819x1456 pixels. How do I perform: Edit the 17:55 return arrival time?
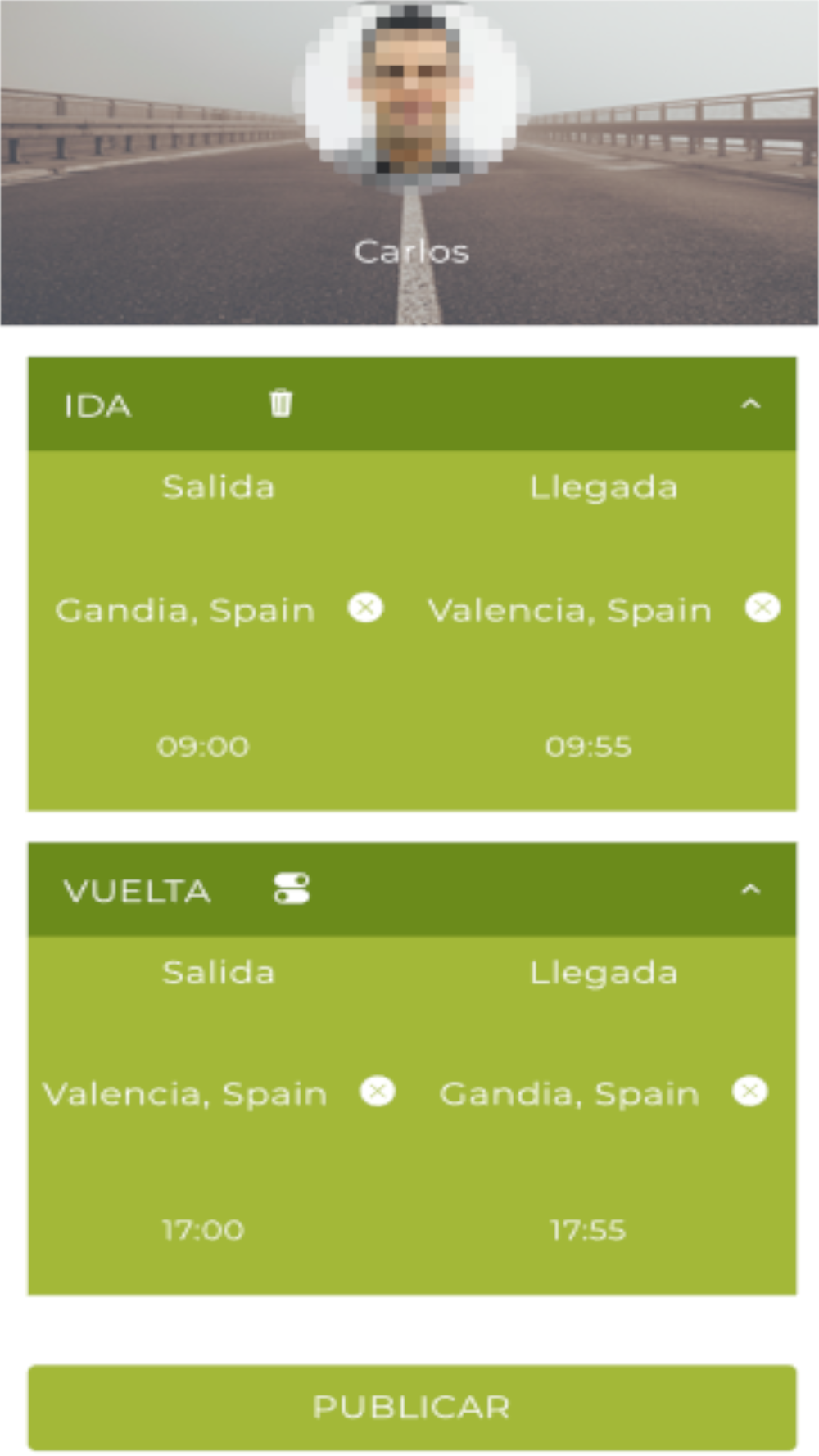pos(588,1229)
